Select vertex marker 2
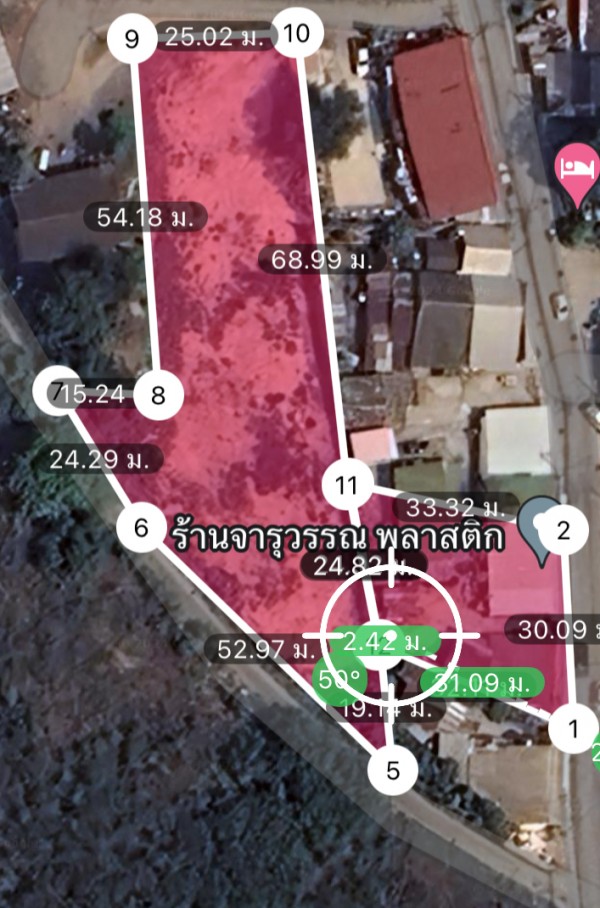Image resolution: width=600 pixels, height=908 pixels. [x=563, y=531]
